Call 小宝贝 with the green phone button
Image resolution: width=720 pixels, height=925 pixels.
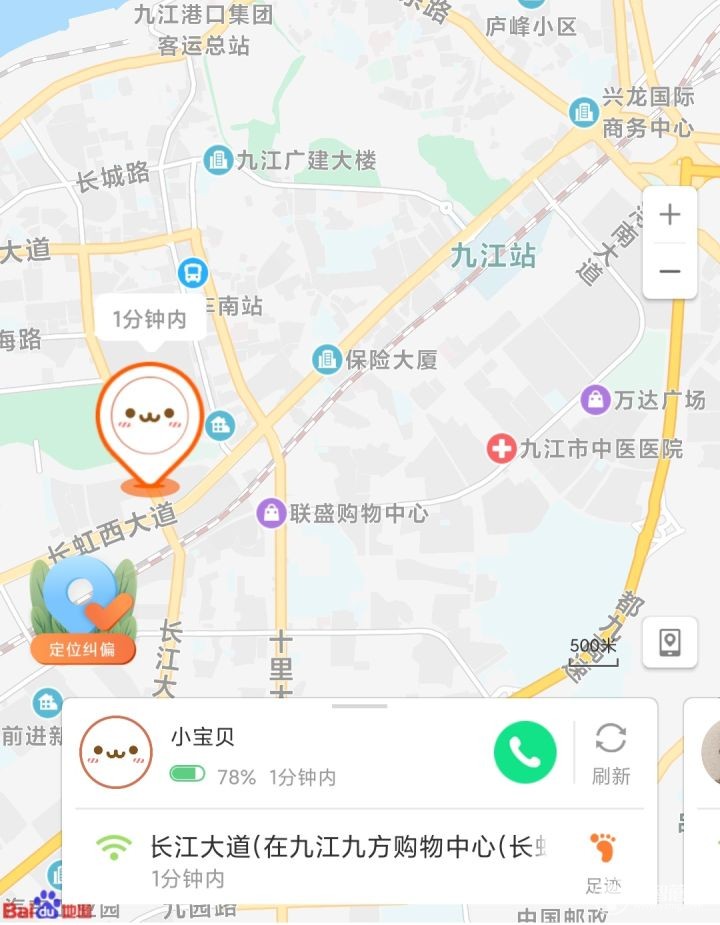tap(525, 752)
